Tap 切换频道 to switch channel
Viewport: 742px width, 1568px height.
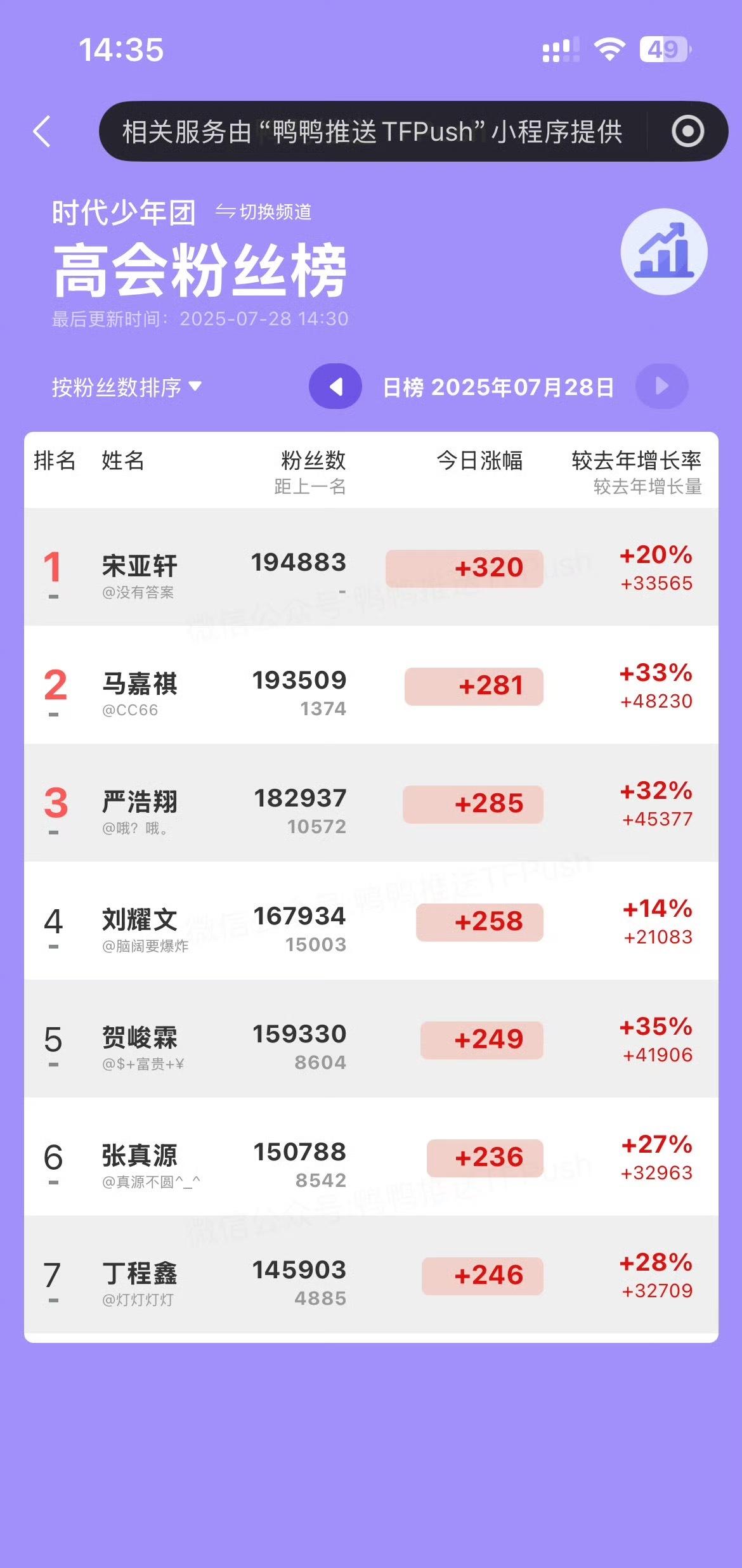[264, 212]
